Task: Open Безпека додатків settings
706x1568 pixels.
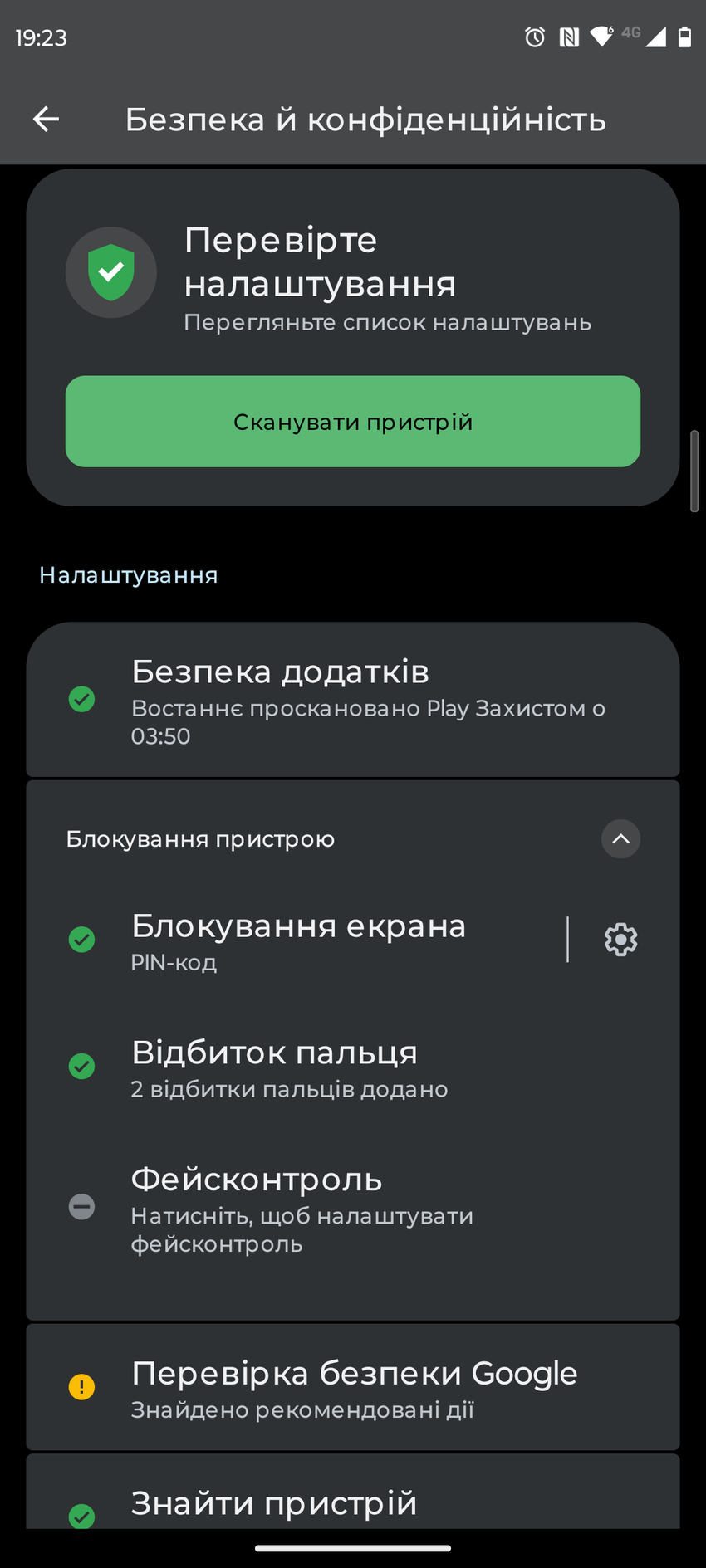Action: point(352,700)
